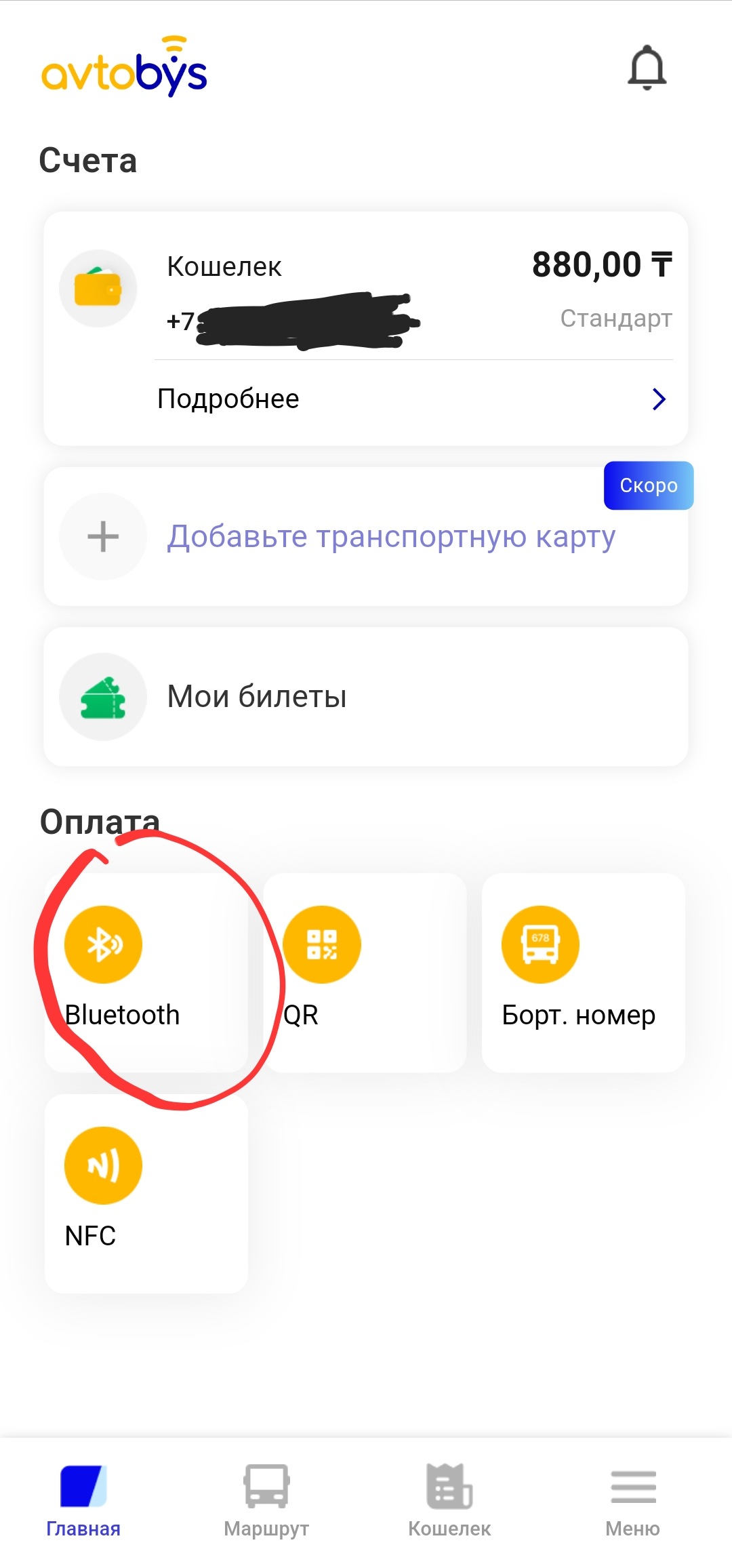This screenshot has width=732, height=1568.
Task: Select QR payment option
Action: click(x=365, y=972)
